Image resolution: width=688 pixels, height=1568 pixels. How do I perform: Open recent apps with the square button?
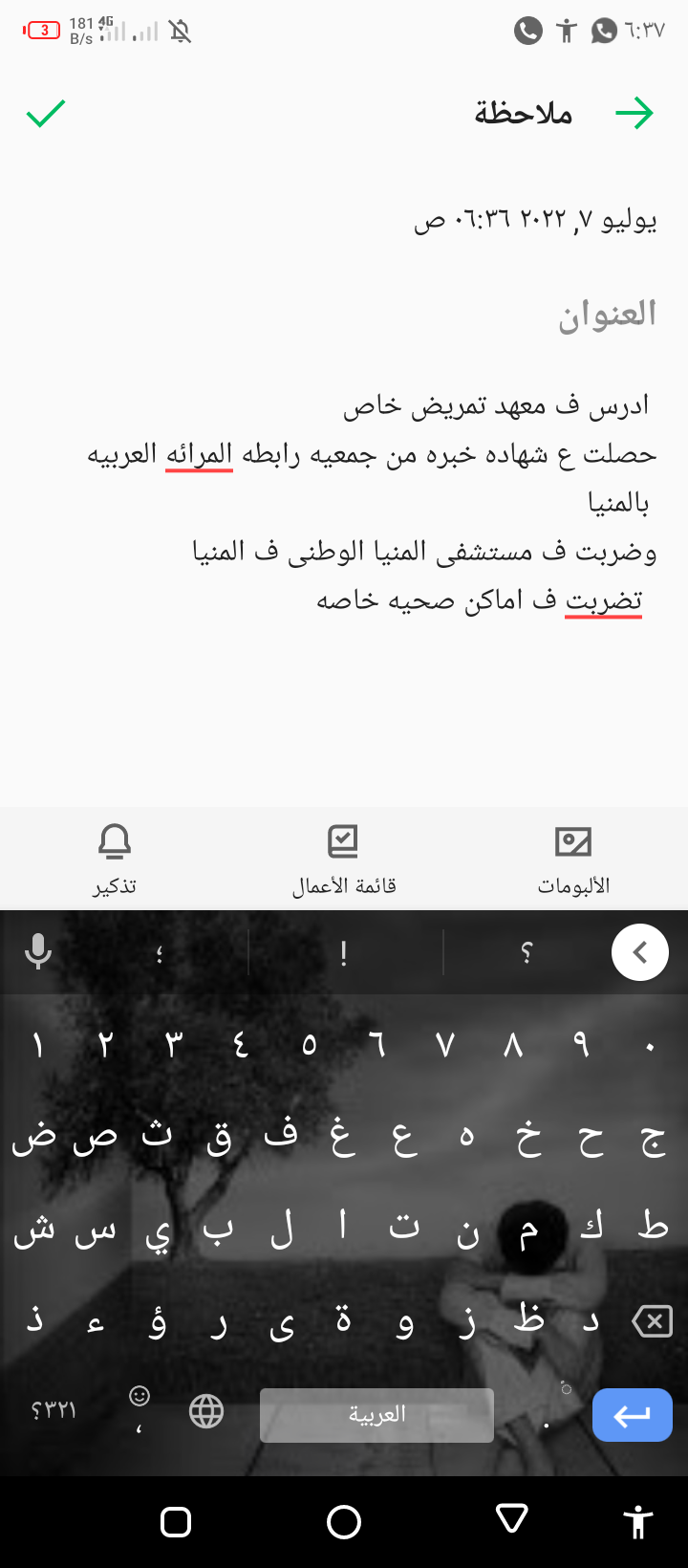click(176, 1521)
